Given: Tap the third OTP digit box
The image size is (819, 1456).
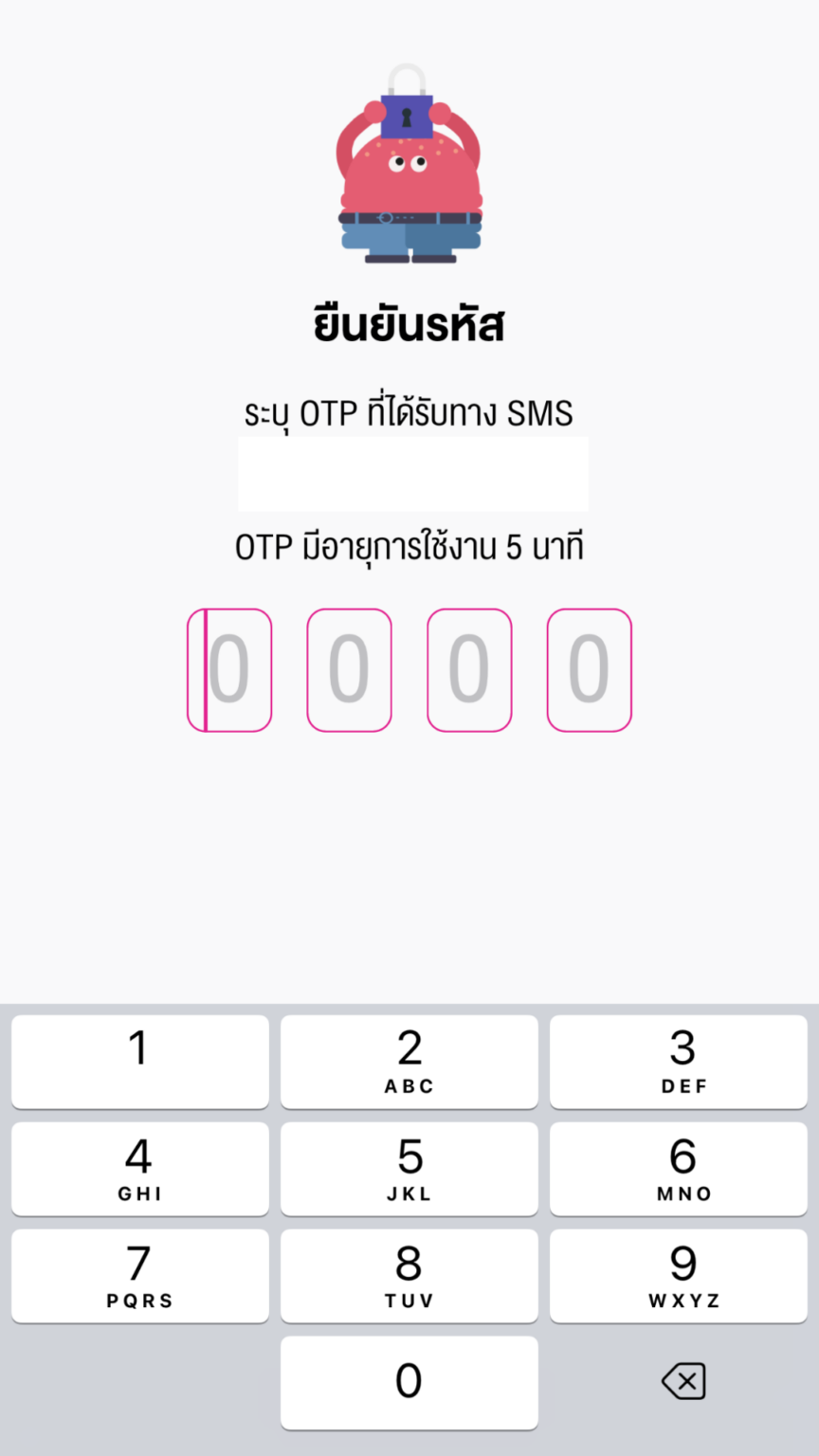Looking at the screenshot, I should (469, 670).
